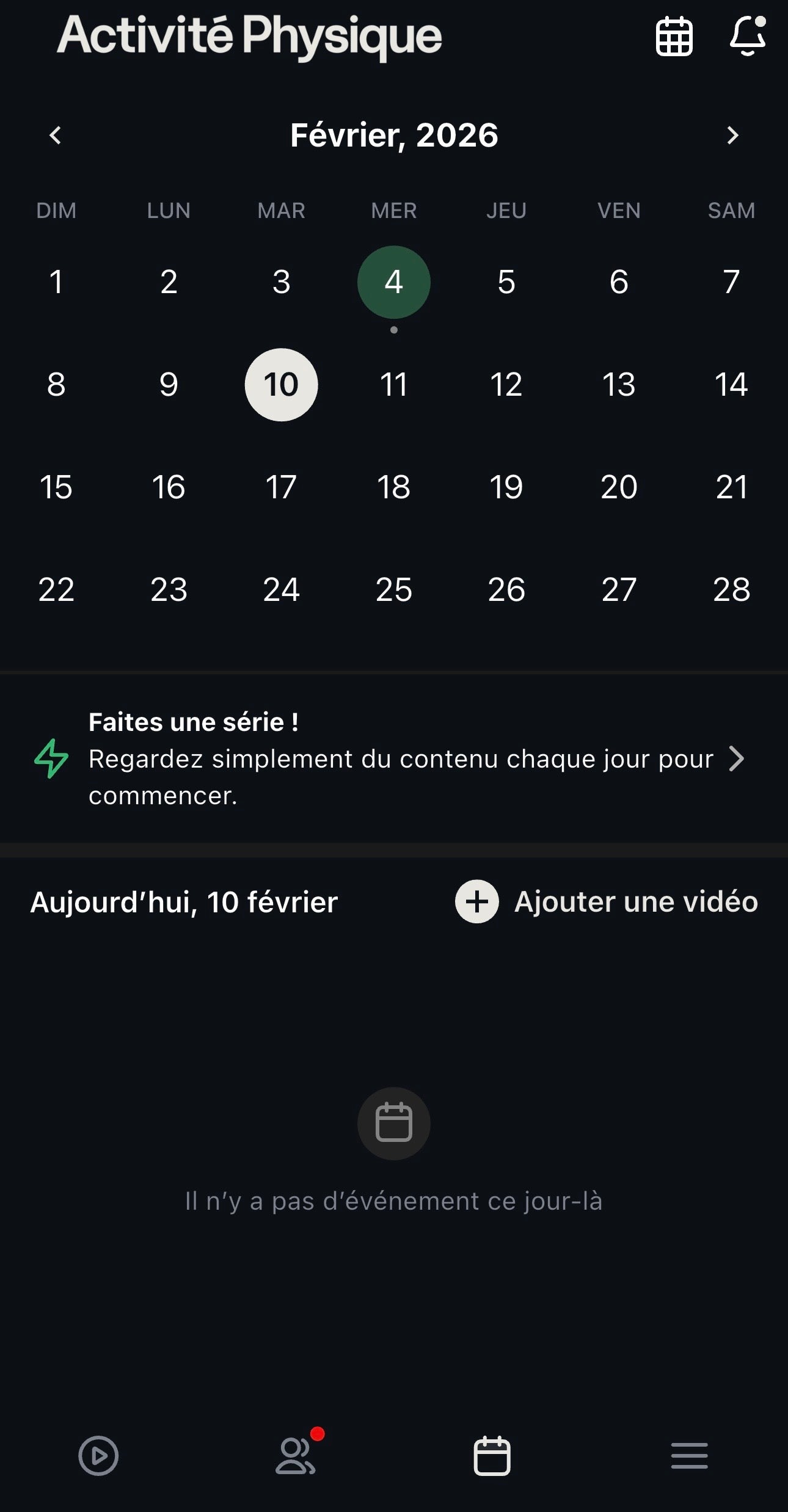Screen dimensions: 788x1512
Task: Go to the previous month
Action: 56,135
